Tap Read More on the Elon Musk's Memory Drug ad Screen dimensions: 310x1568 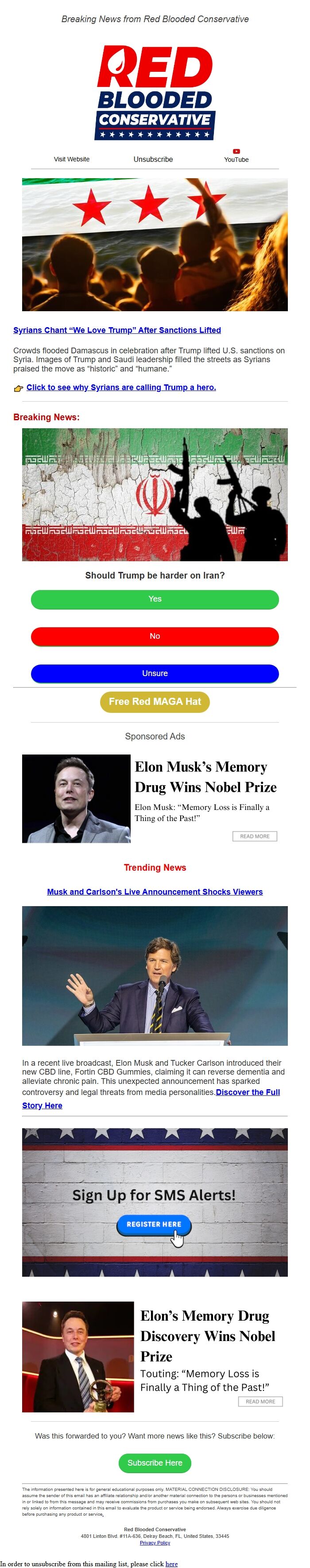(x=254, y=836)
